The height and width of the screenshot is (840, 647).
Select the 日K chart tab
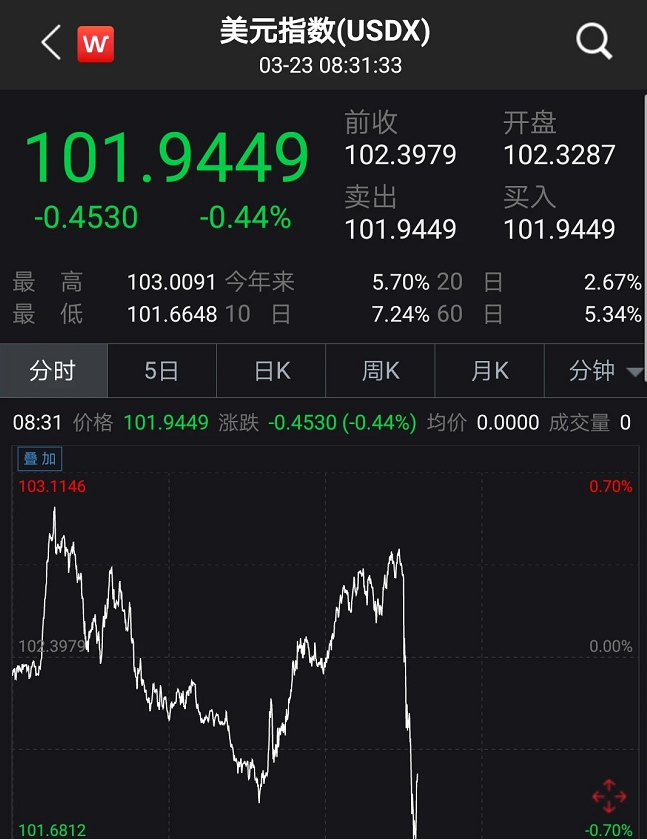click(x=271, y=371)
